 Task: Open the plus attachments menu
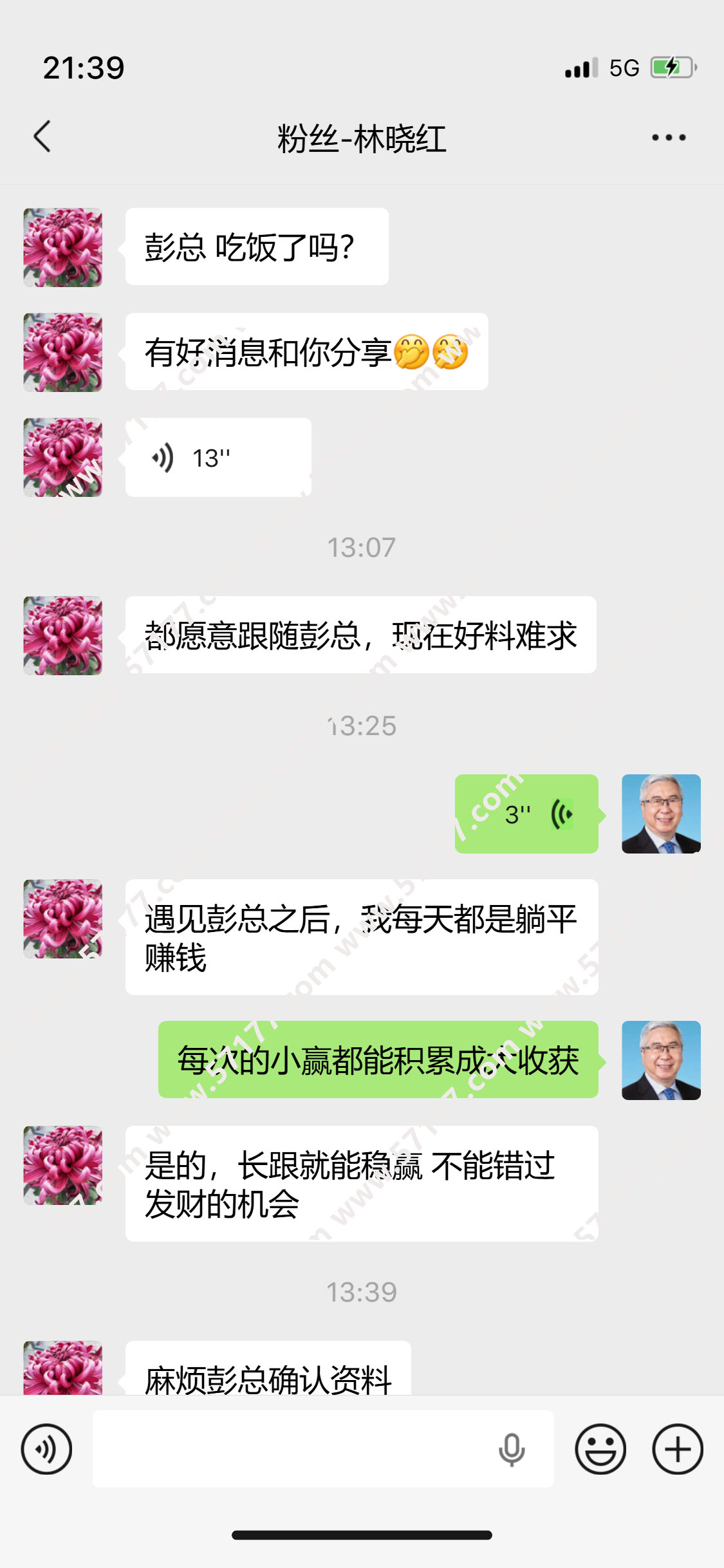(678, 1449)
